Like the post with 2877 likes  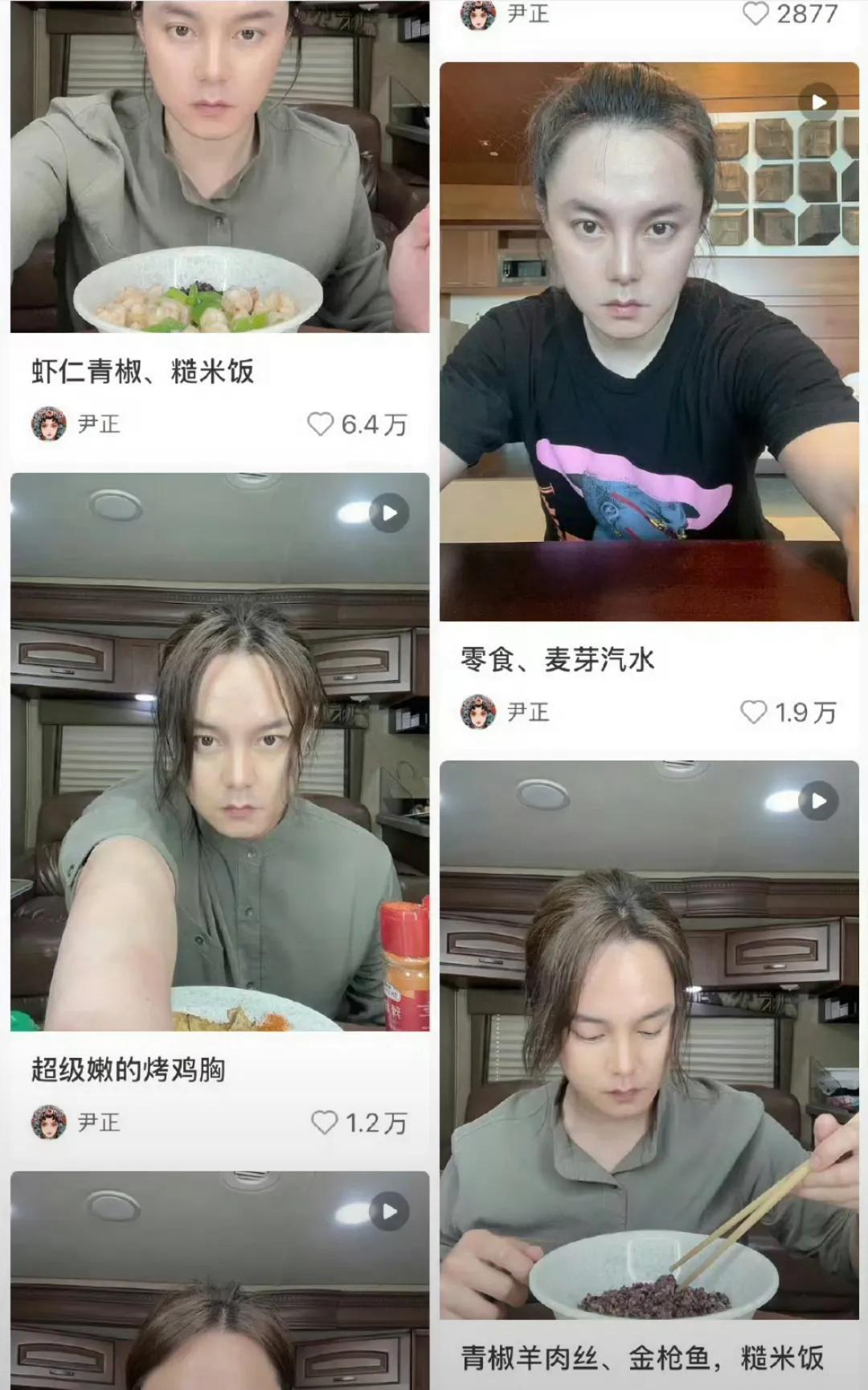click(755, 13)
